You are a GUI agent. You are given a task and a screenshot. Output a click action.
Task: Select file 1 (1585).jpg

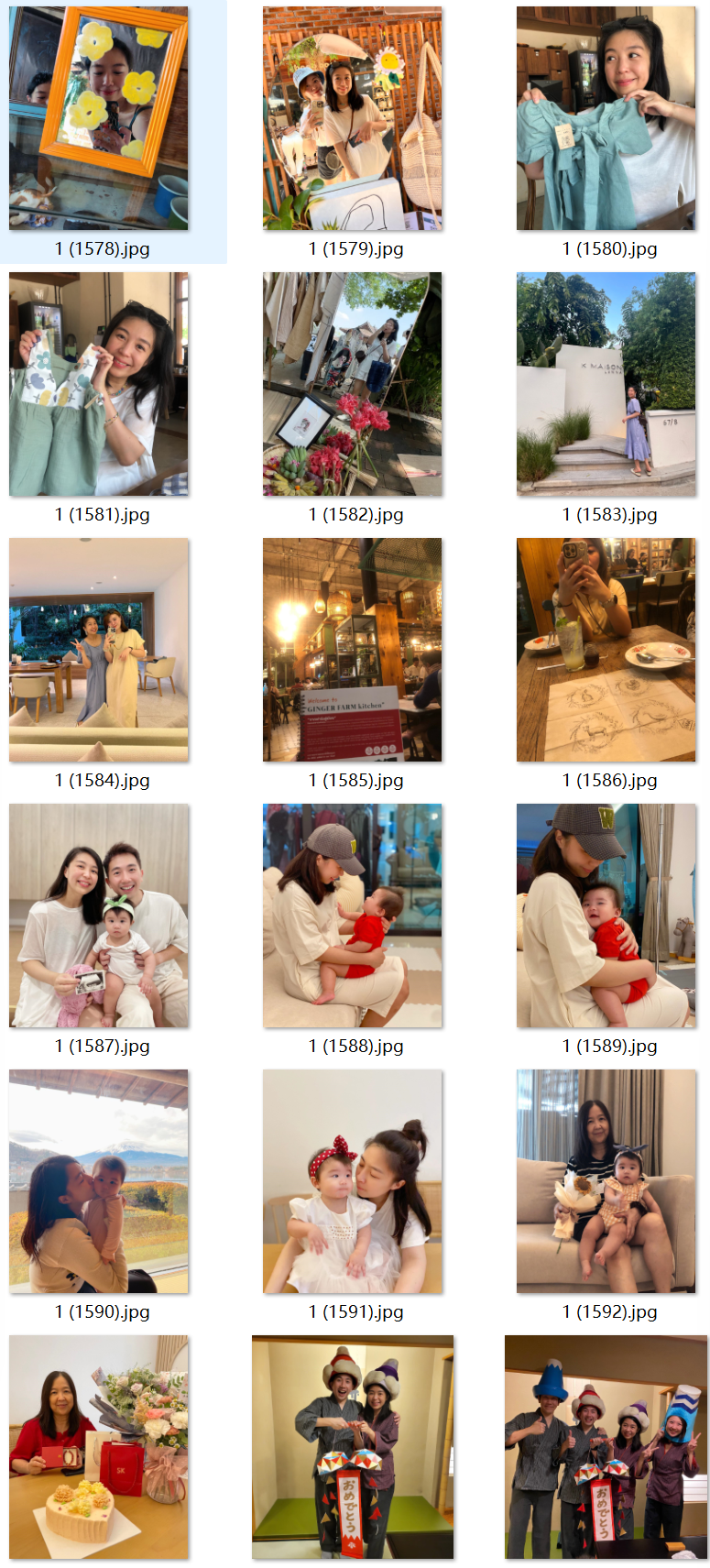tap(353, 650)
